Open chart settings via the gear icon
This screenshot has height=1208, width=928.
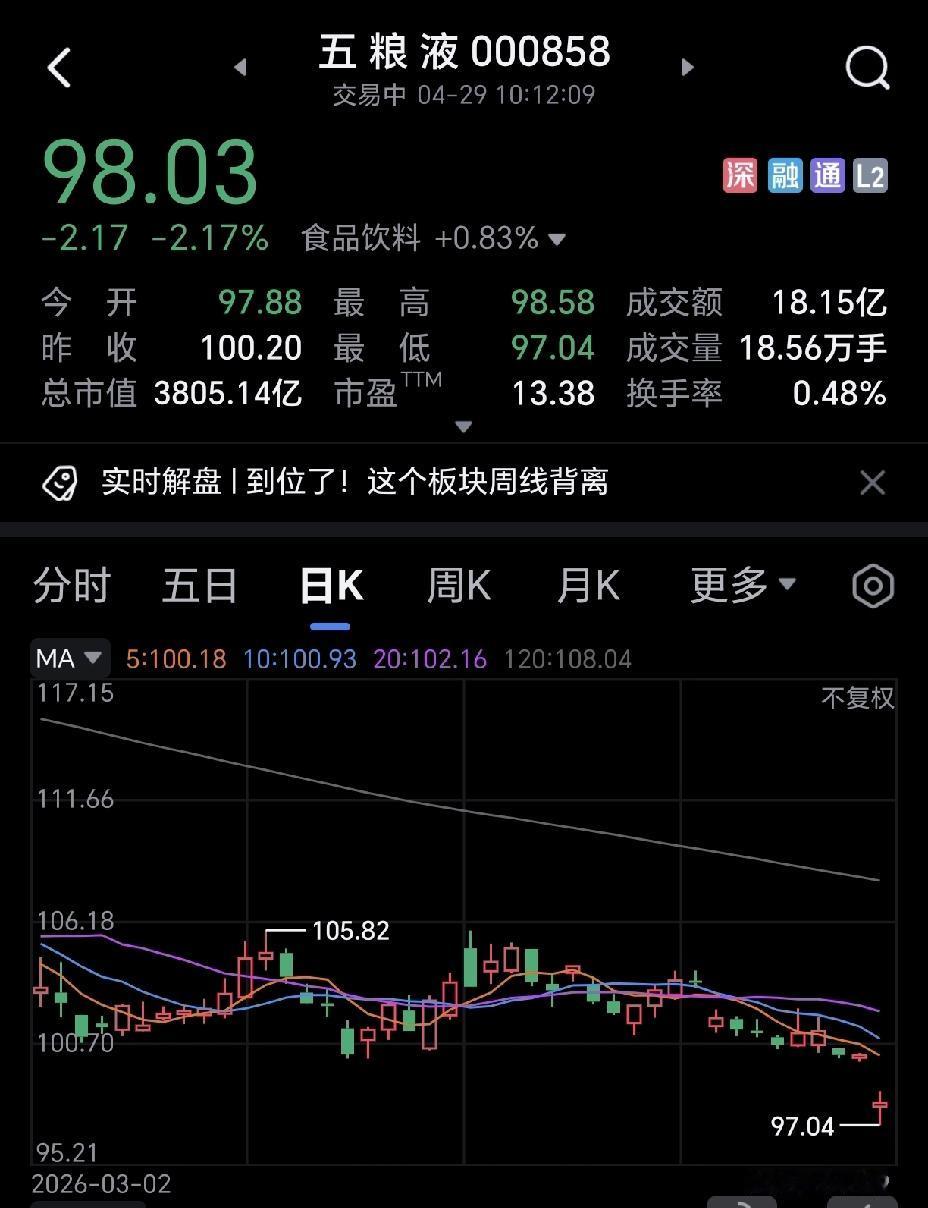click(x=870, y=586)
